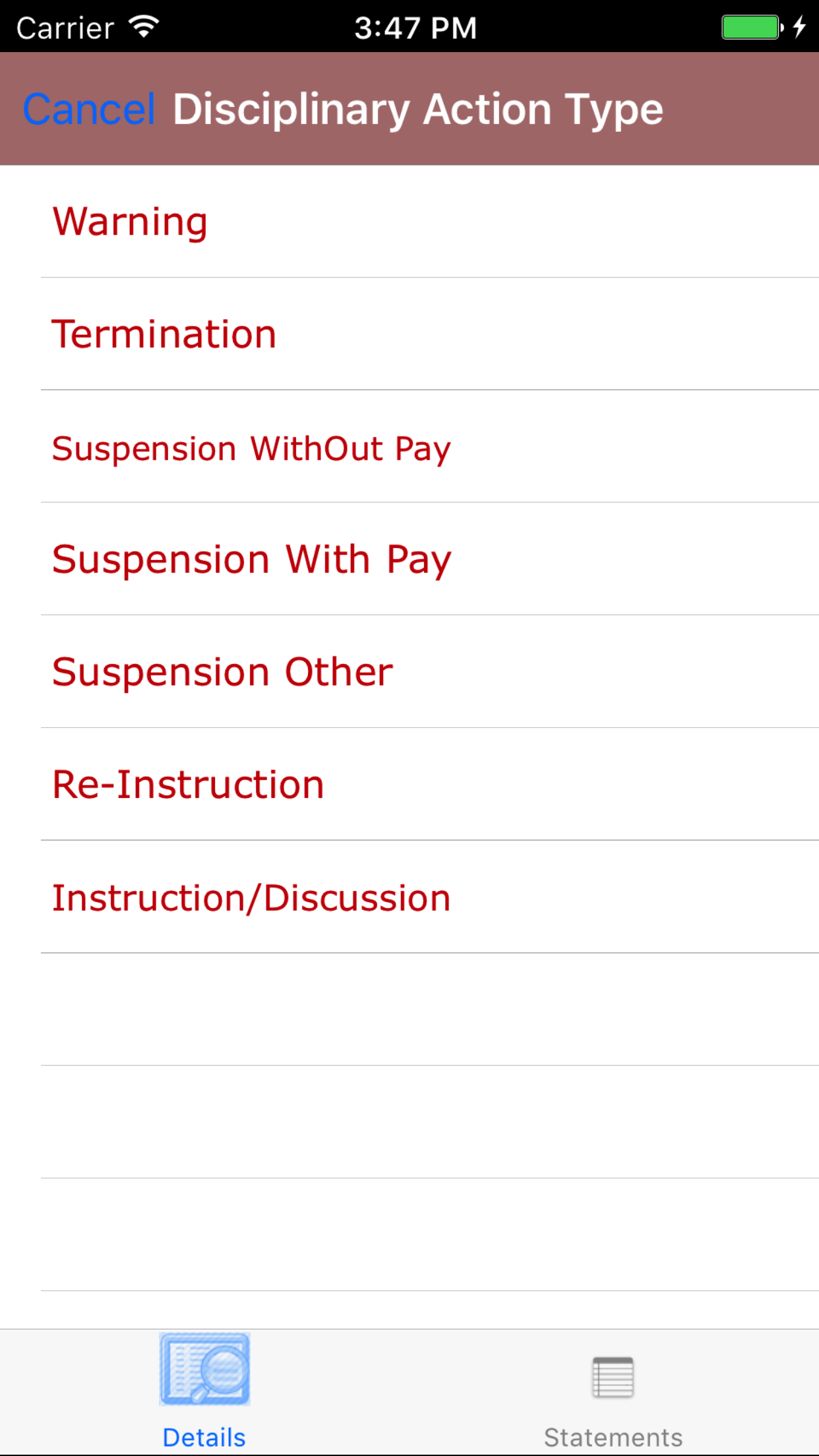Screen dimensions: 819x1456
Task: Cancel the disciplinary action type selection
Action: tap(89, 109)
